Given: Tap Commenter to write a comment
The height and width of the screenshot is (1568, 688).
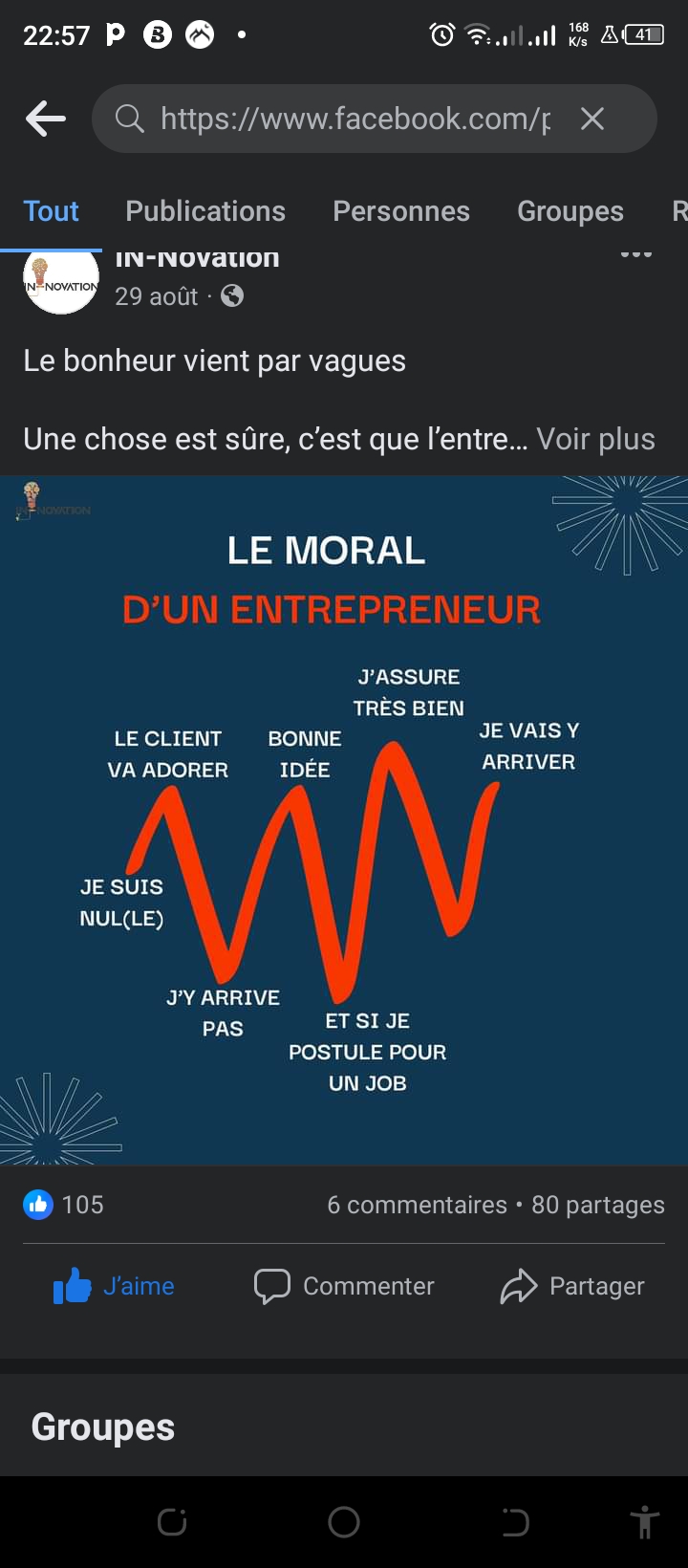Looking at the screenshot, I should pyautogui.click(x=344, y=1286).
